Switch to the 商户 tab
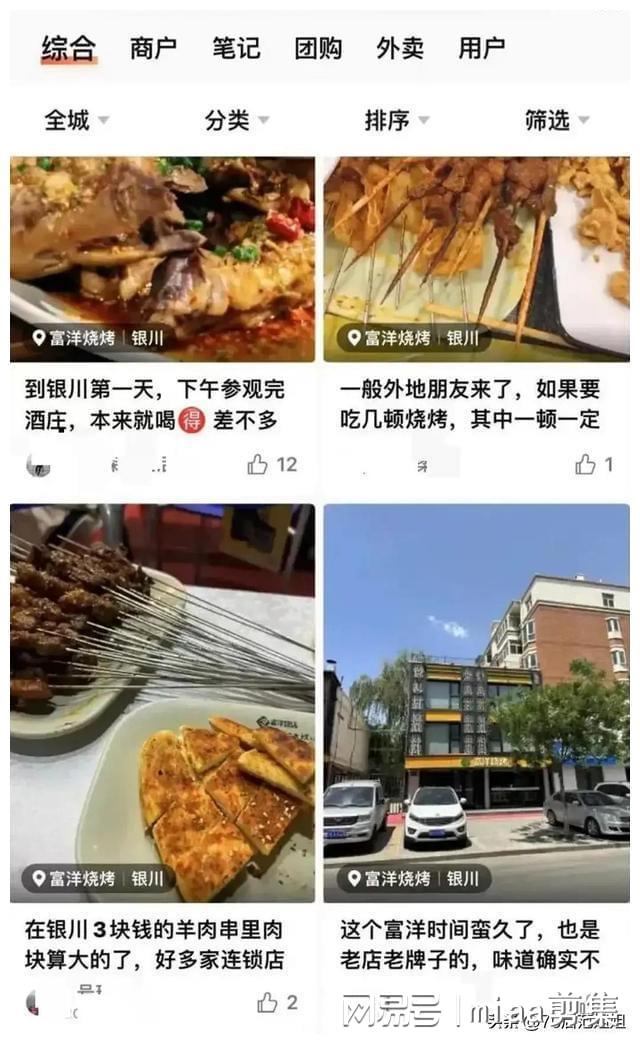Screen dimensions: 640x1044 click(153, 47)
